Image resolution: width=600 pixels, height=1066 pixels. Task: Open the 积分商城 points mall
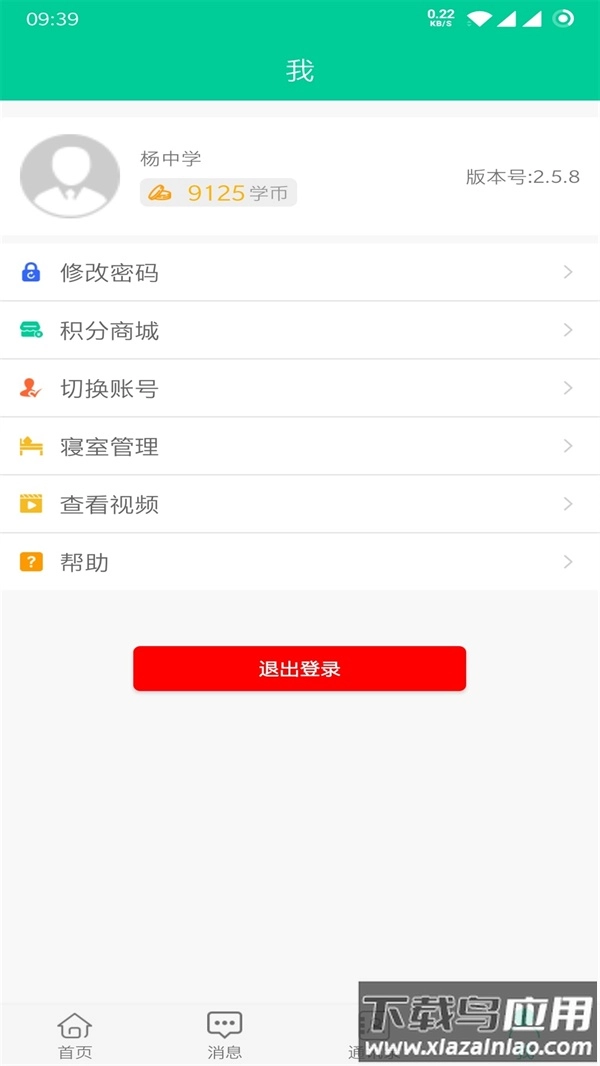click(x=300, y=330)
